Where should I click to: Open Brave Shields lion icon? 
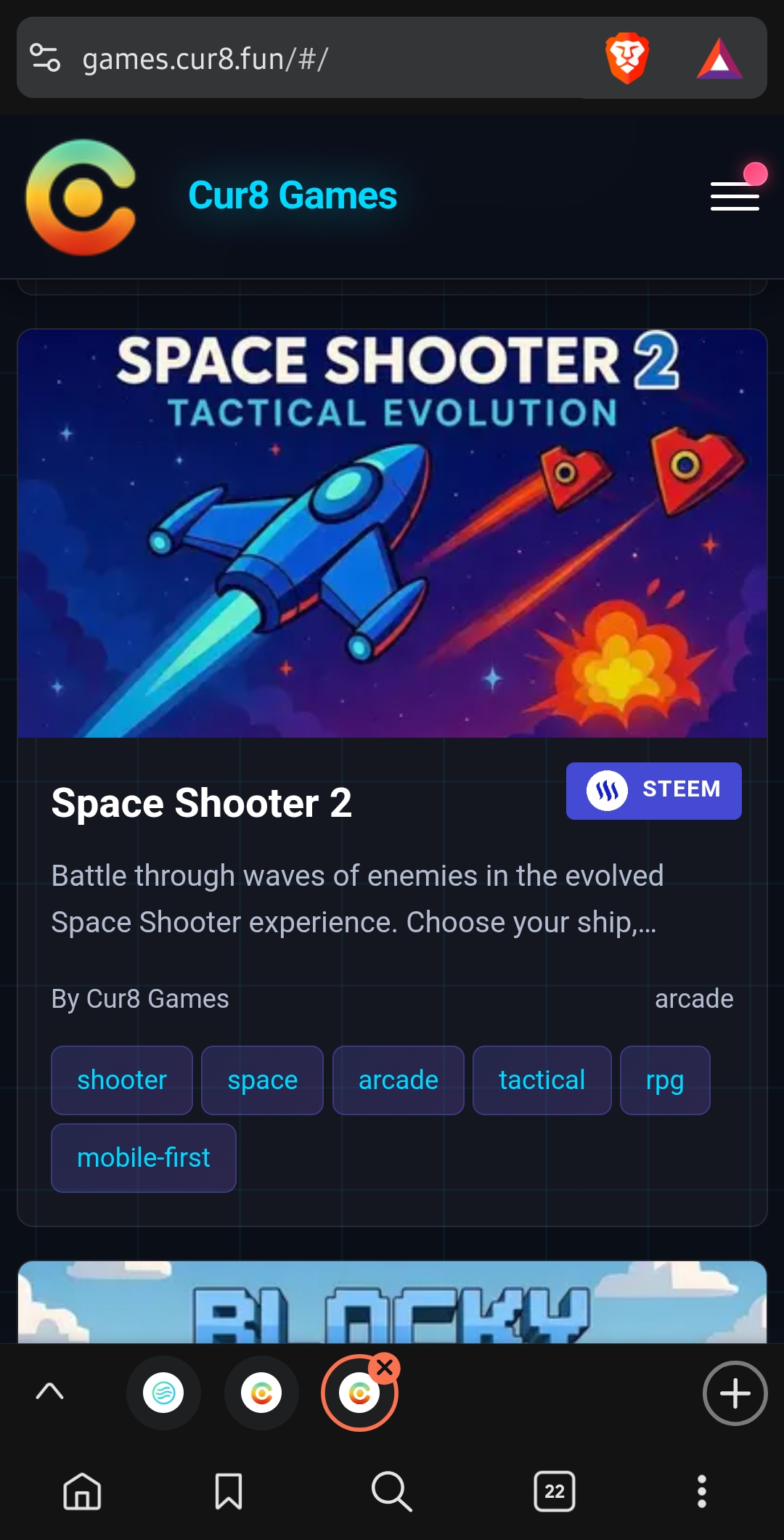point(626,58)
